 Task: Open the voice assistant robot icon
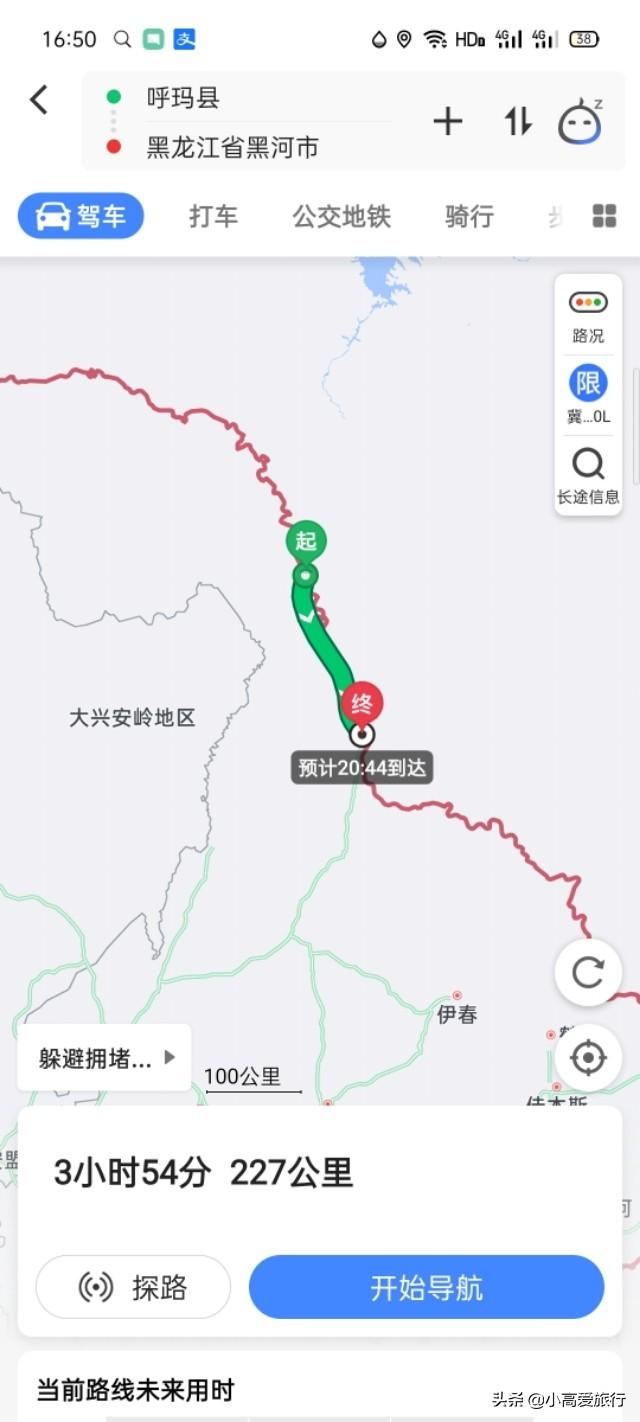click(x=580, y=122)
